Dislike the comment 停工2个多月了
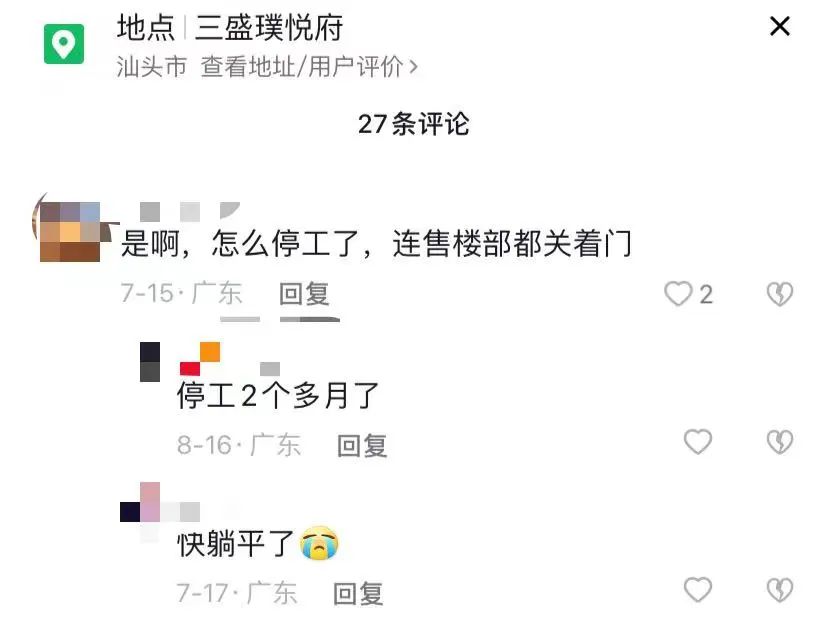 [779, 442]
